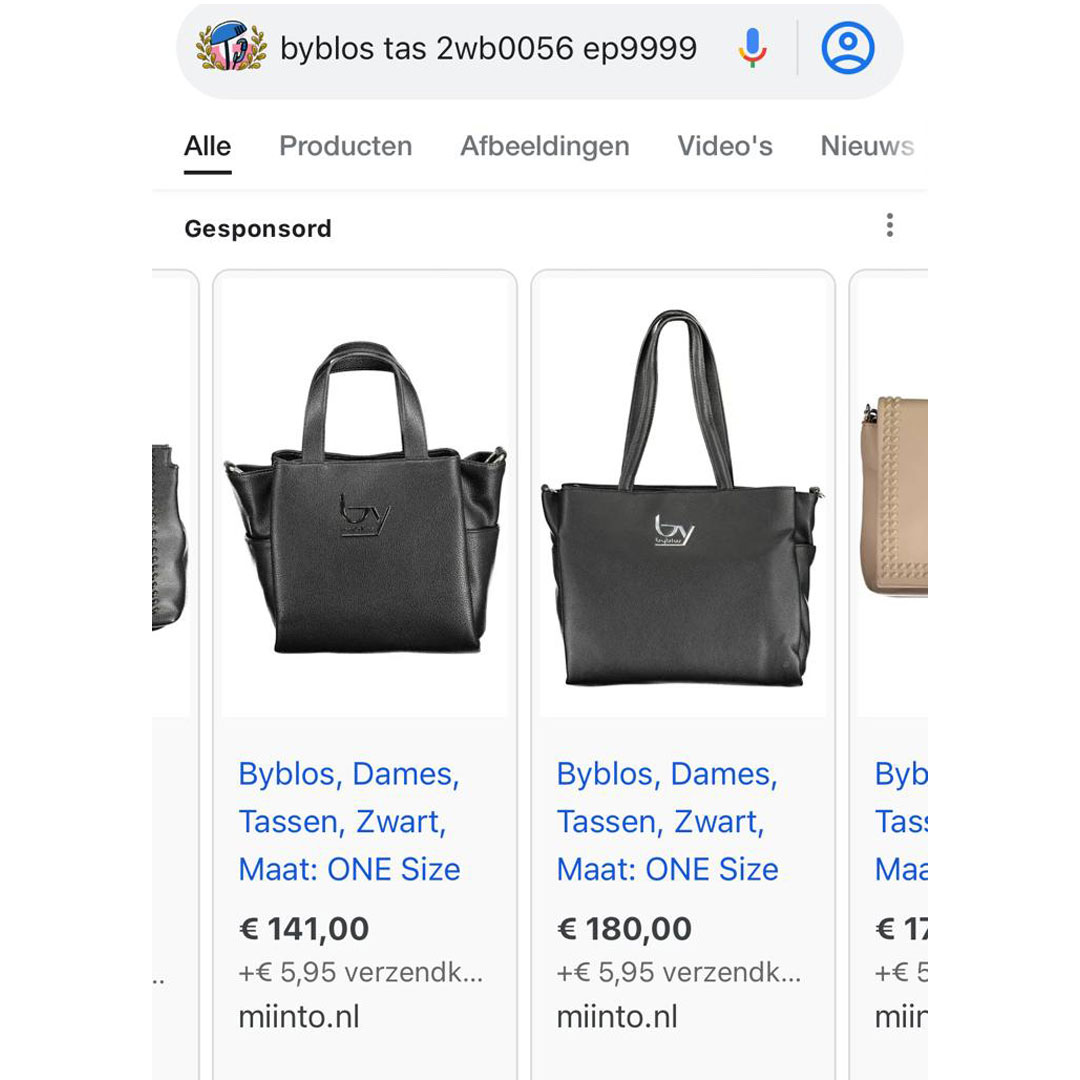Switch to the Video's tab
This screenshot has width=1080, height=1080.
[x=725, y=146]
